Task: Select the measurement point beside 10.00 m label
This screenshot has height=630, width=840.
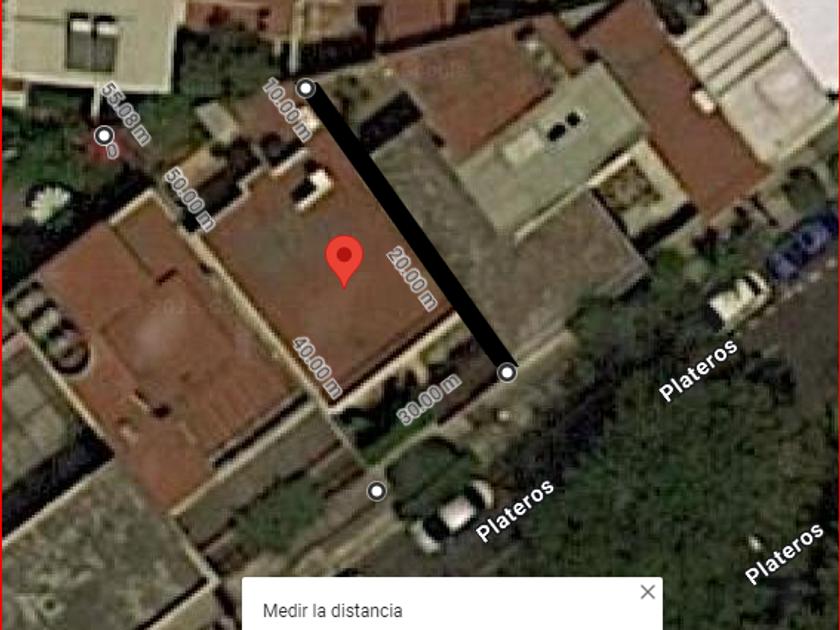Action: pyautogui.click(x=306, y=88)
